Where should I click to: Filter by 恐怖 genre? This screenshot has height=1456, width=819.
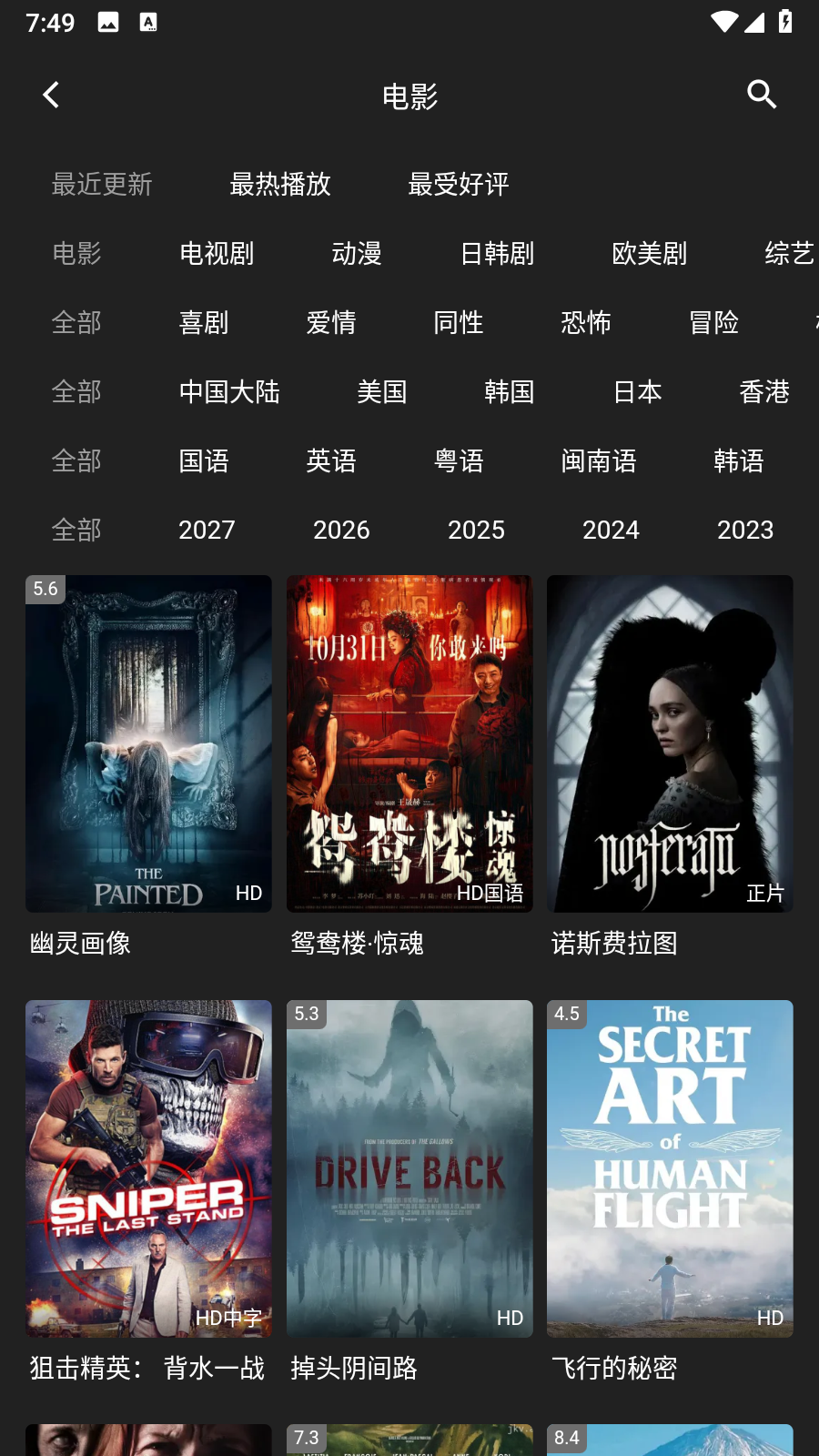(586, 322)
